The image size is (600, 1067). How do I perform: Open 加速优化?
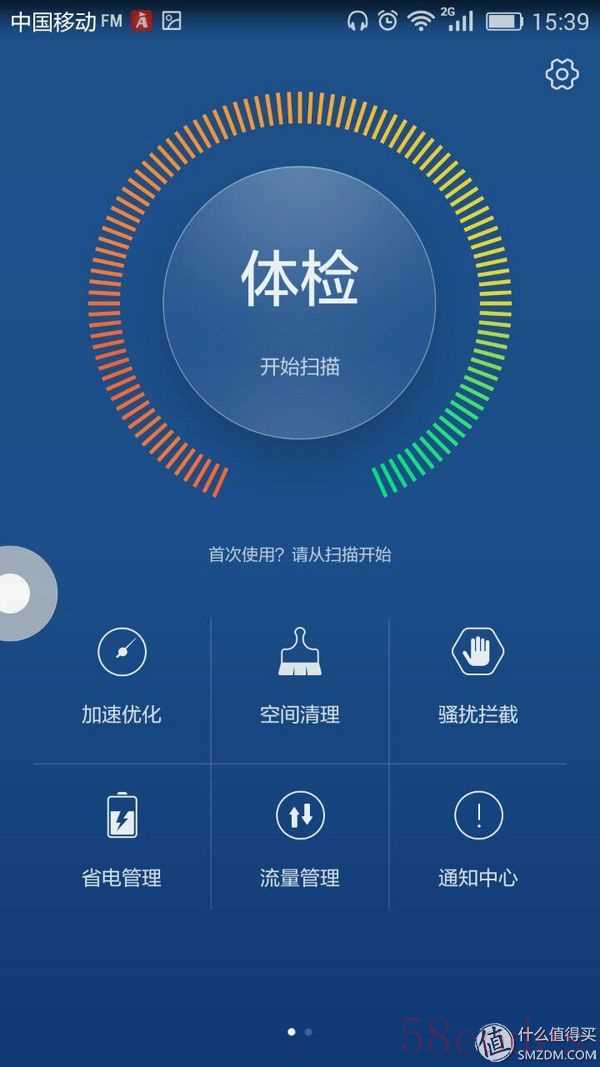(x=122, y=675)
